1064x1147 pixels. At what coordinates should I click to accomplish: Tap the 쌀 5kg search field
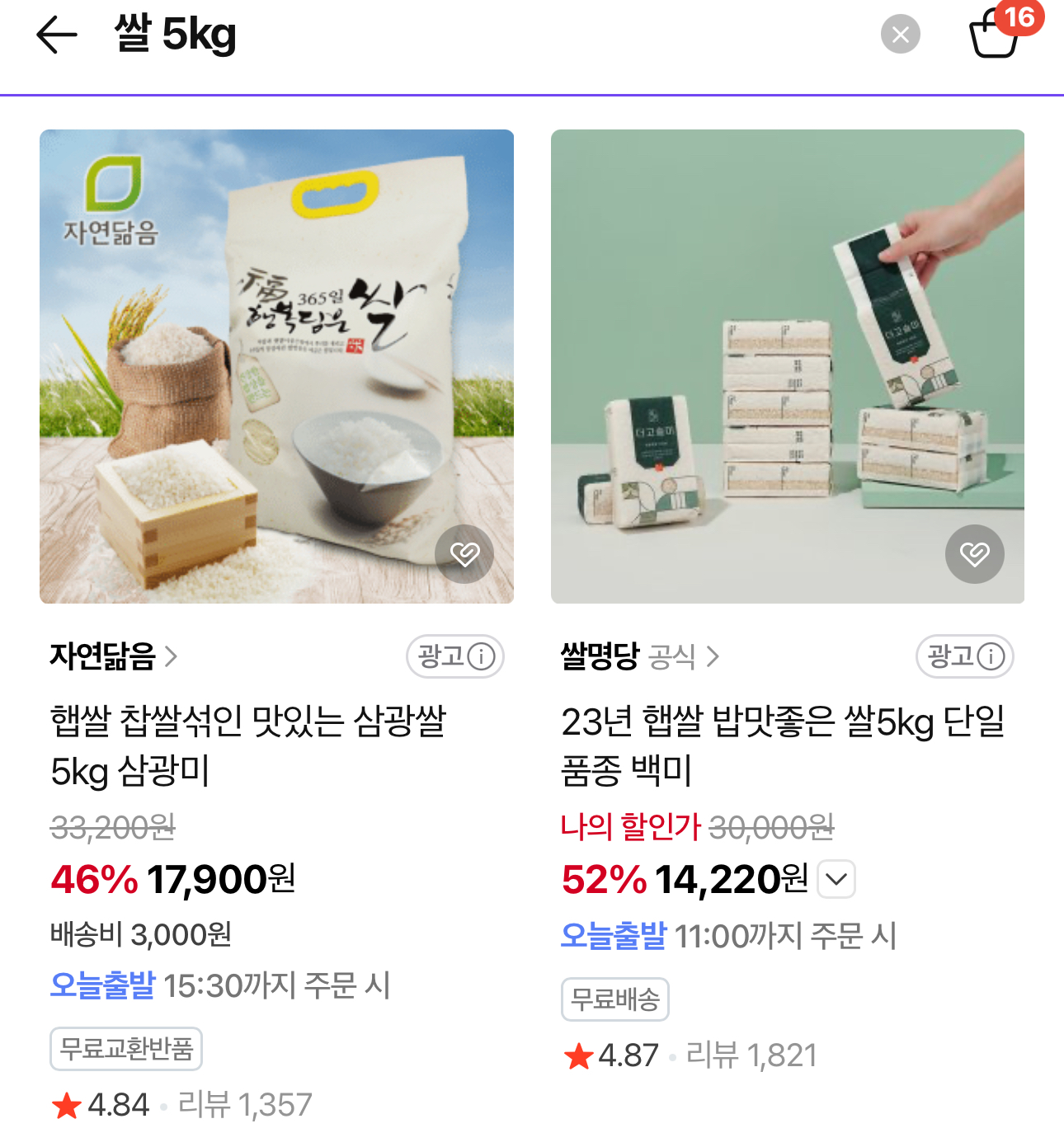coord(495,35)
